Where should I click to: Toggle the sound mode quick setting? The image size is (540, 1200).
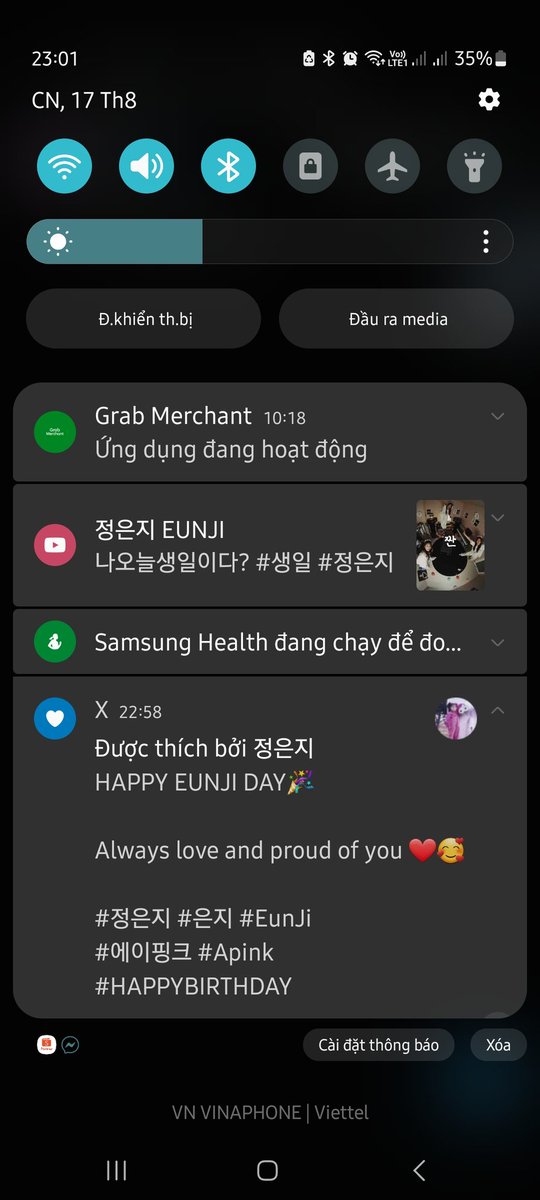147,166
